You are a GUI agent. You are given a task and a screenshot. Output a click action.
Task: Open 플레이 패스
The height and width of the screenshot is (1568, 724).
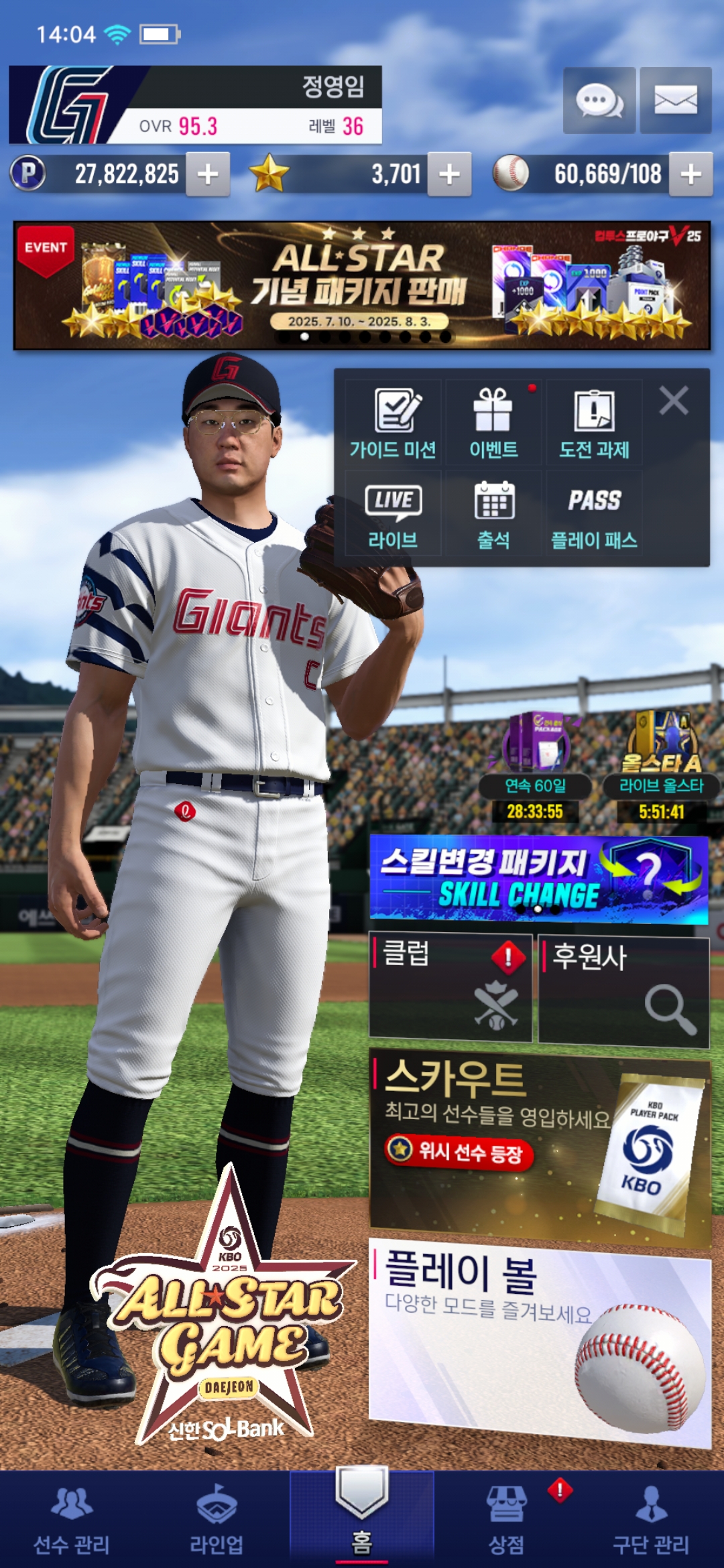pos(594,515)
